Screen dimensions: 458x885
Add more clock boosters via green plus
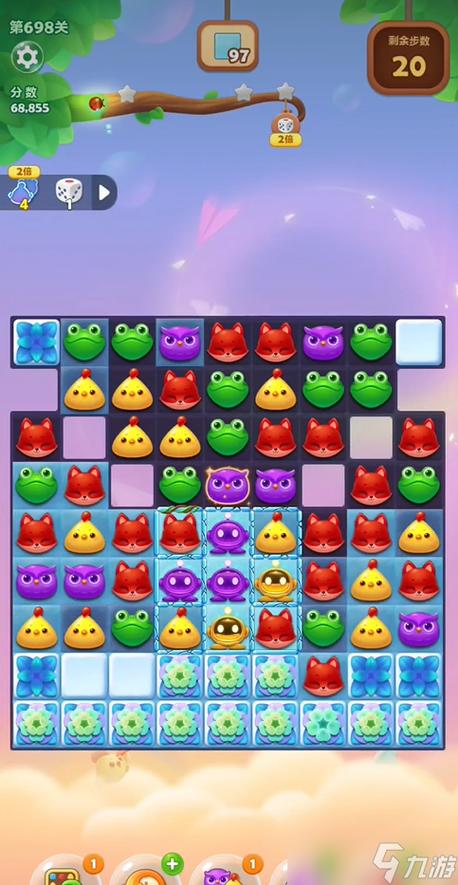(172, 864)
